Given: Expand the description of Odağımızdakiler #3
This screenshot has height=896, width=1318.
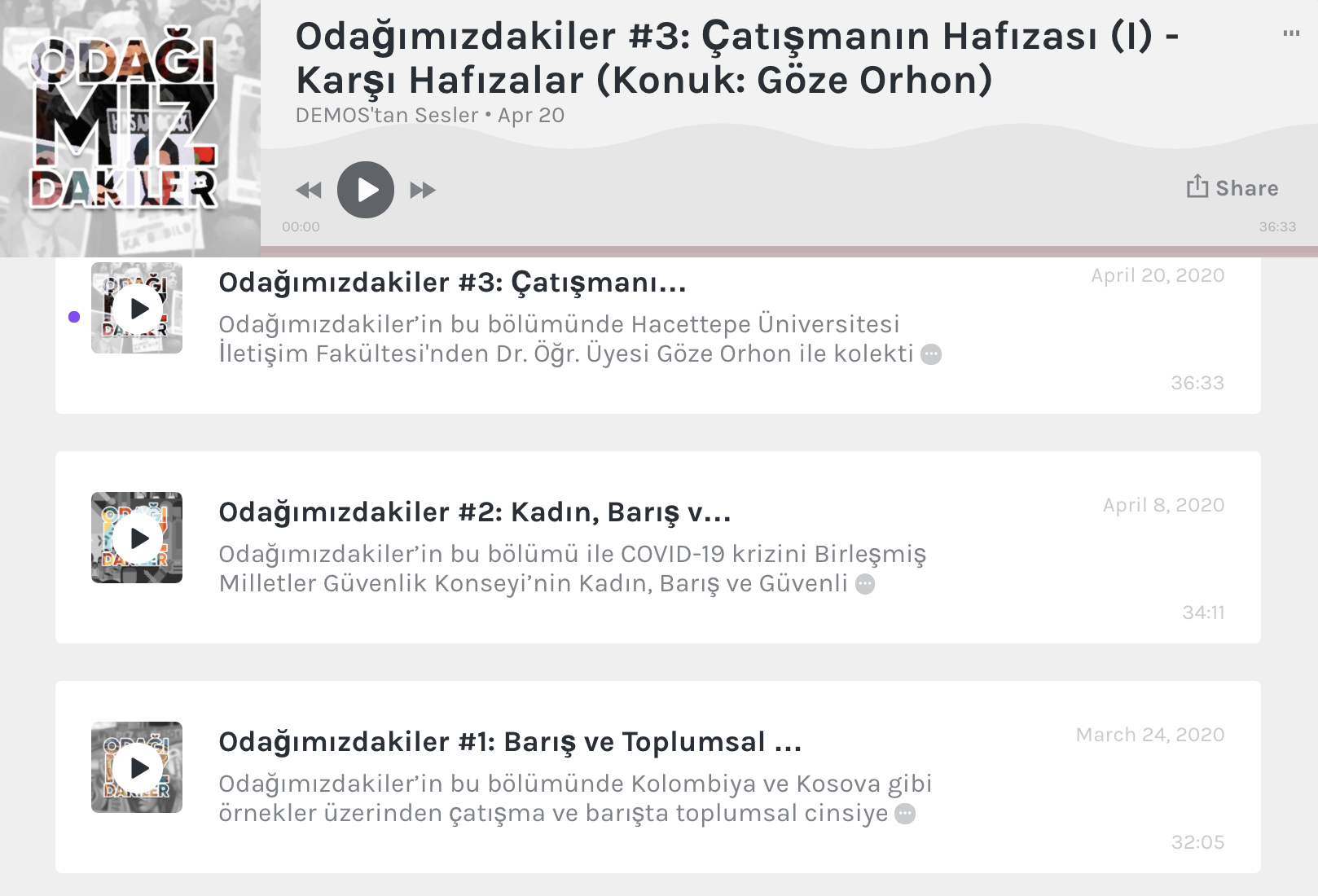Looking at the screenshot, I should [x=931, y=354].
